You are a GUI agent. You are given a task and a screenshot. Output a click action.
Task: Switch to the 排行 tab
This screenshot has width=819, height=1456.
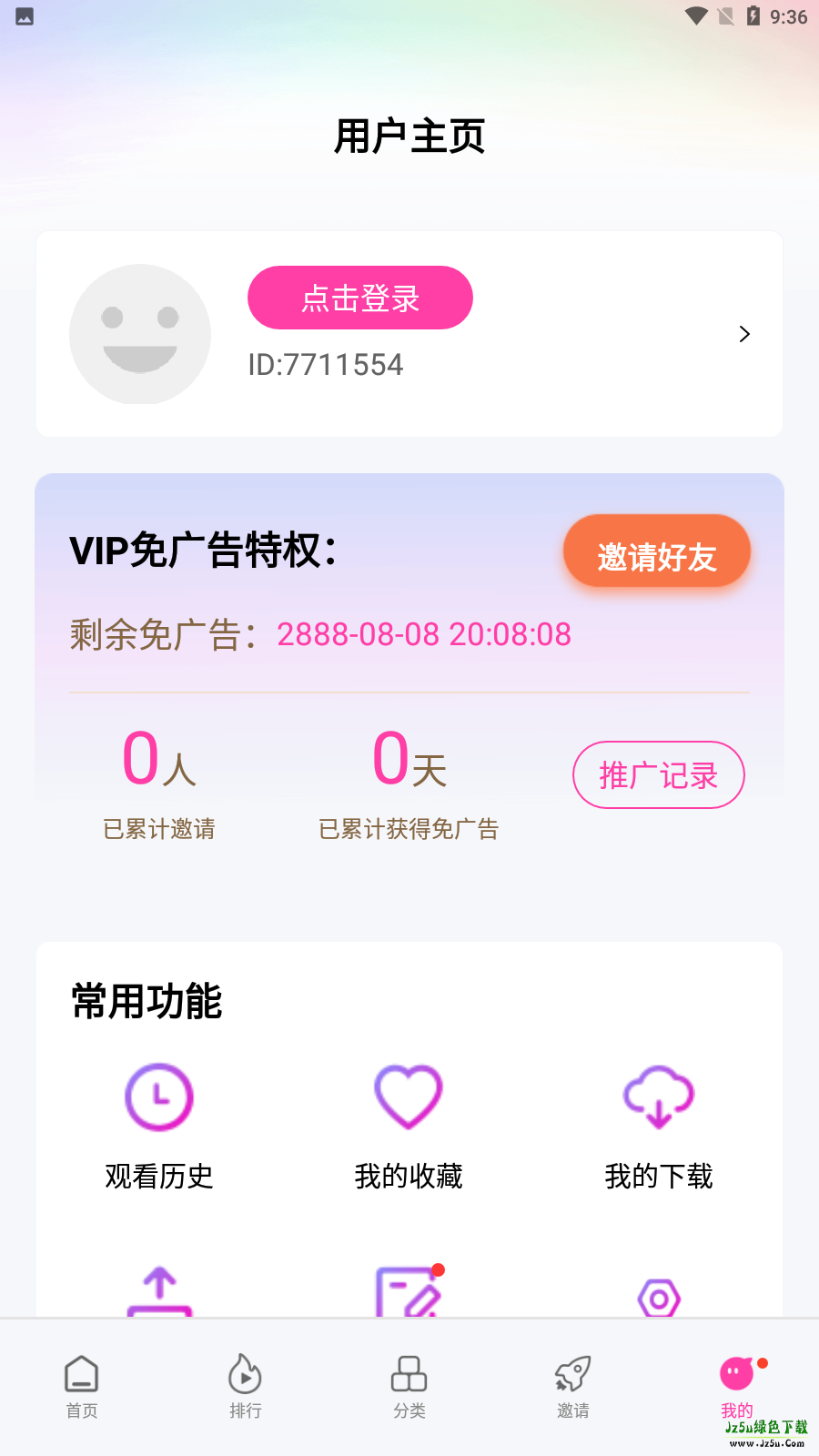point(245,1384)
